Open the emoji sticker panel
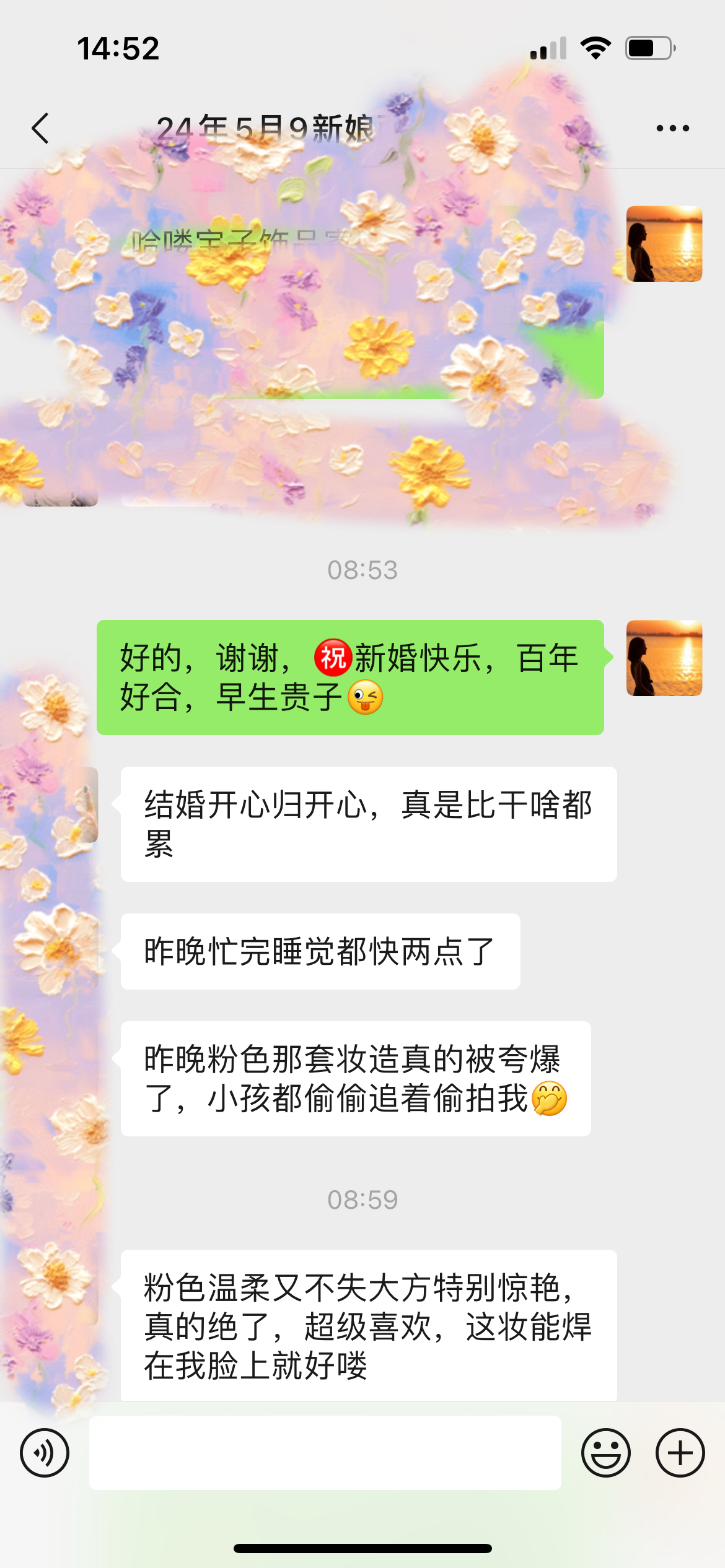Viewport: 725px width, 1568px height. (606, 1453)
